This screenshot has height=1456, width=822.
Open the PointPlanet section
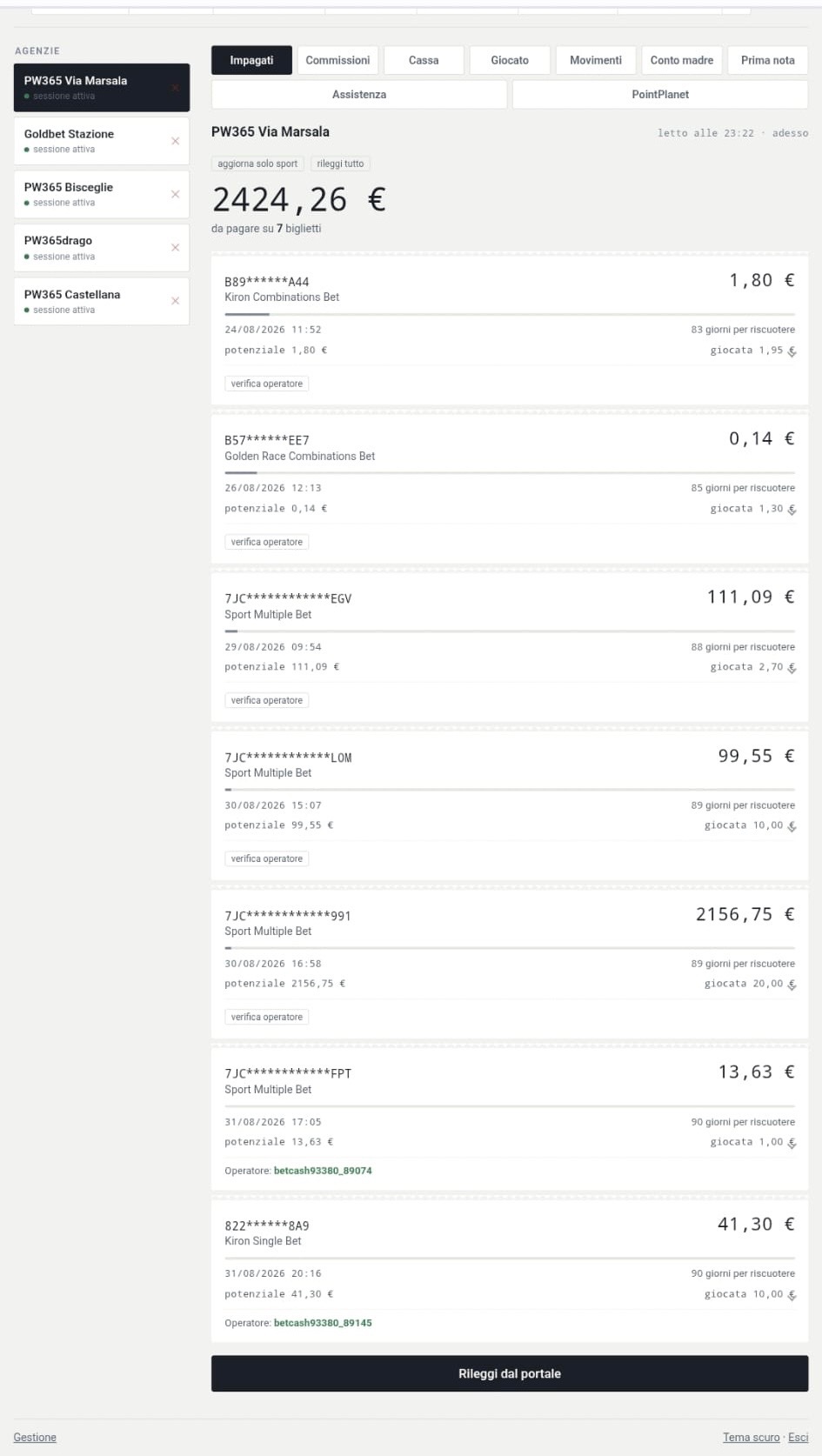660,94
